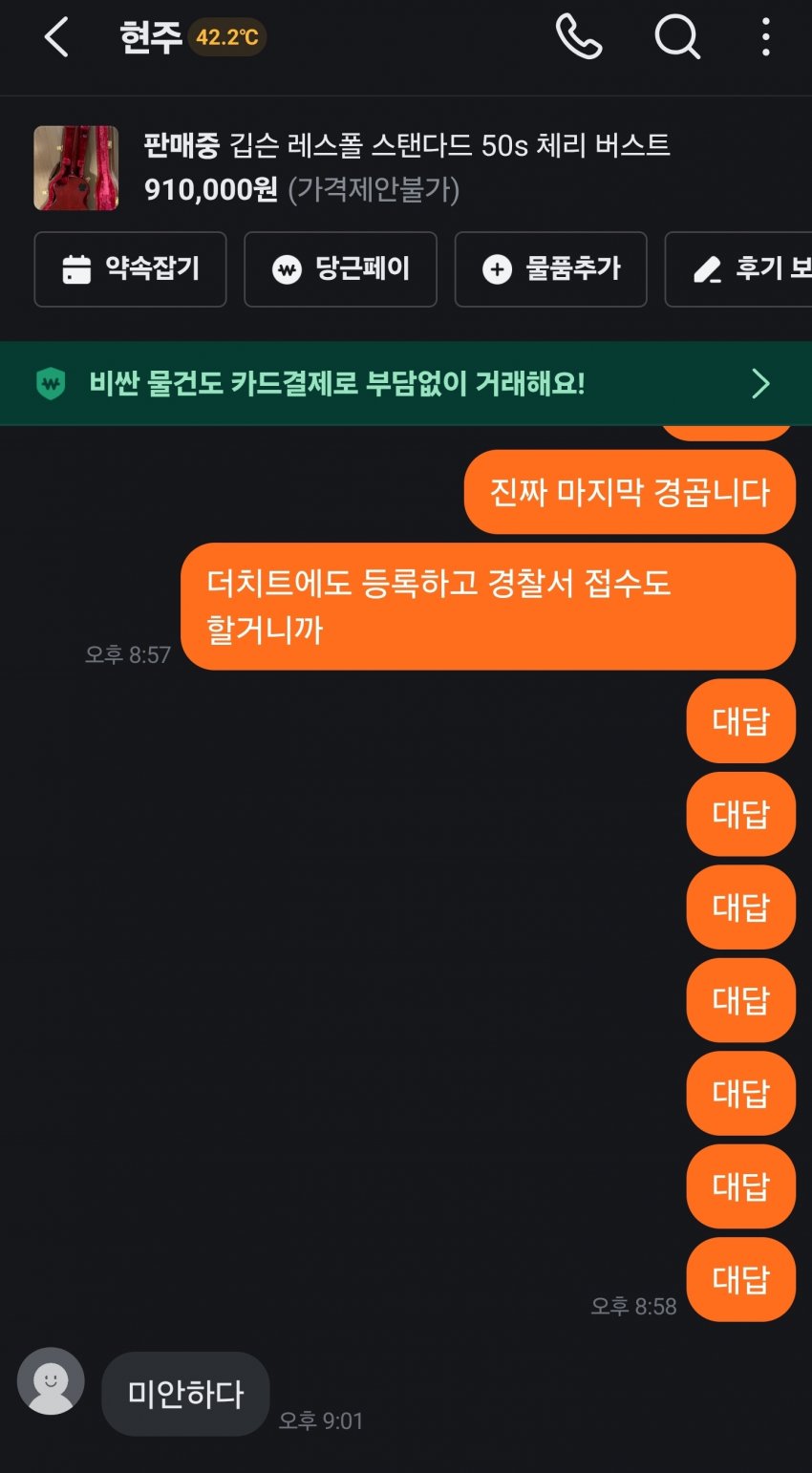Open the overflow menu
The height and width of the screenshot is (1473, 812).
coord(765,38)
